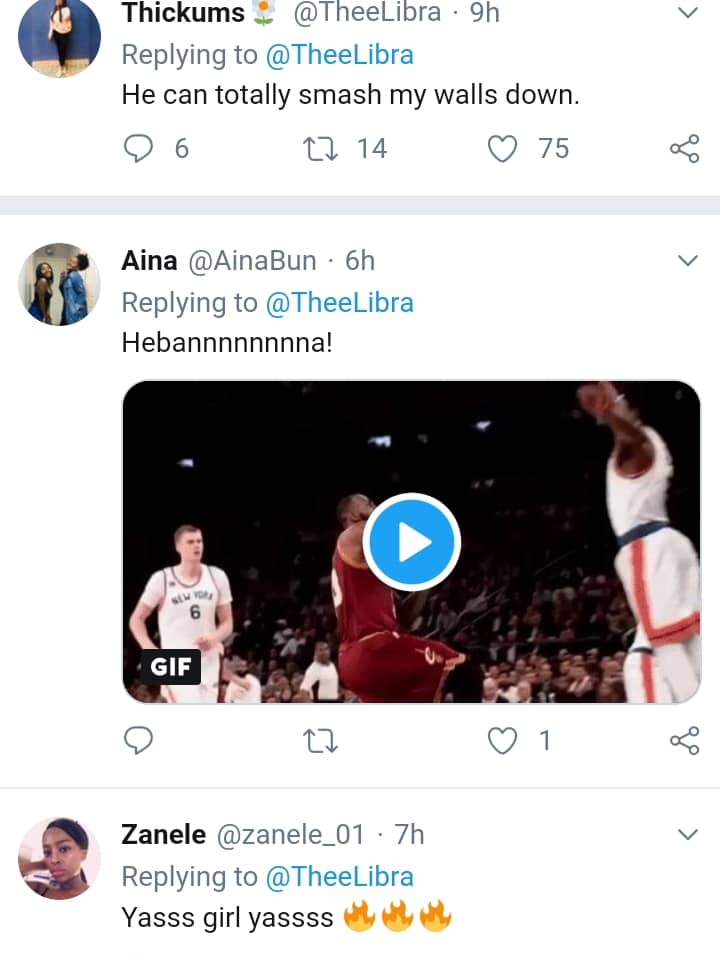Play the basketball GIF
720x957 pixels.
click(x=411, y=542)
